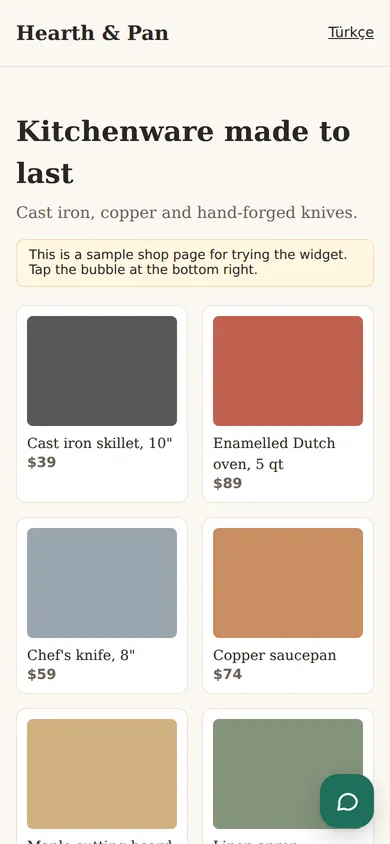Open the Enamelled Dutch oven product card
Viewport: 390px width, 844px height.
[x=288, y=404]
